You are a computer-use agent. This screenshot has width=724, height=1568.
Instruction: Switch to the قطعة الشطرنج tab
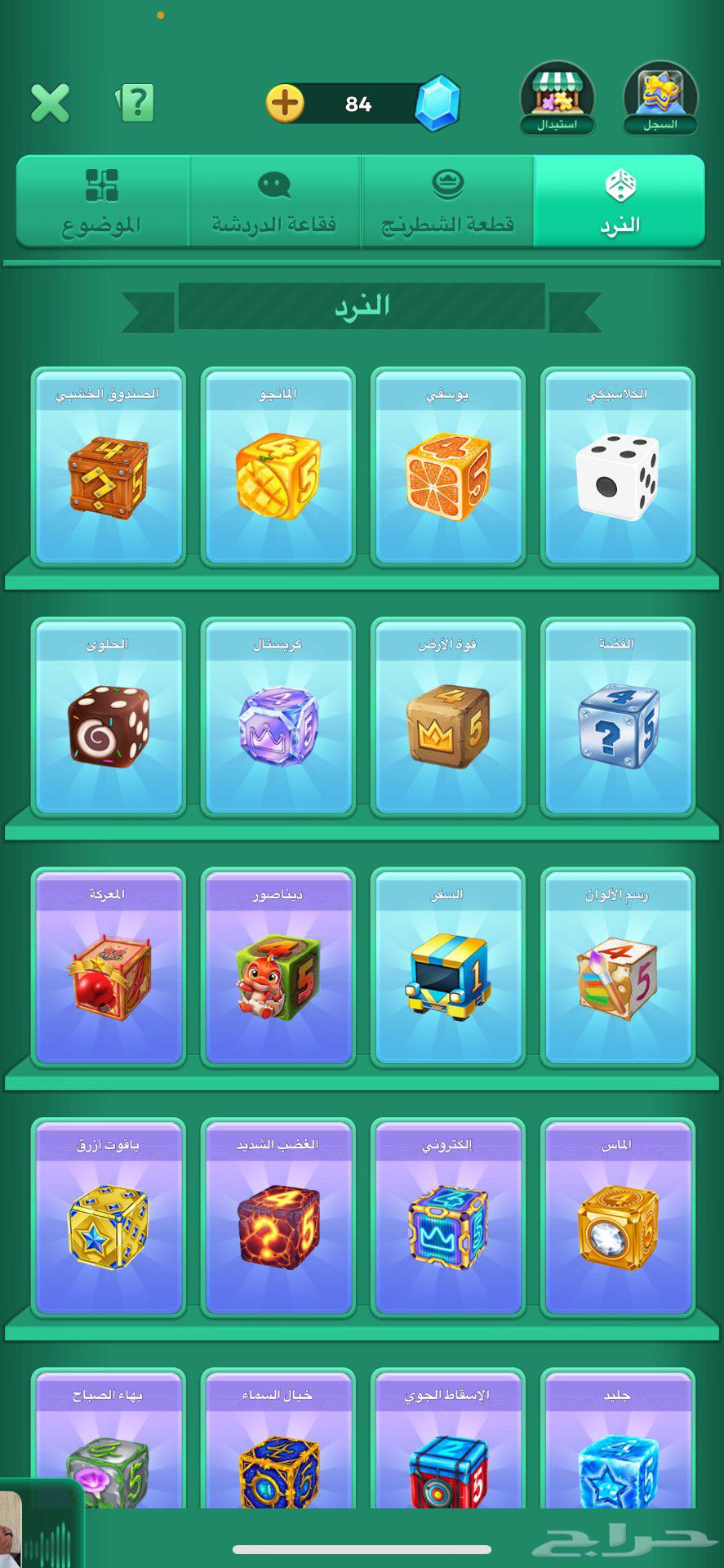pos(447,203)
